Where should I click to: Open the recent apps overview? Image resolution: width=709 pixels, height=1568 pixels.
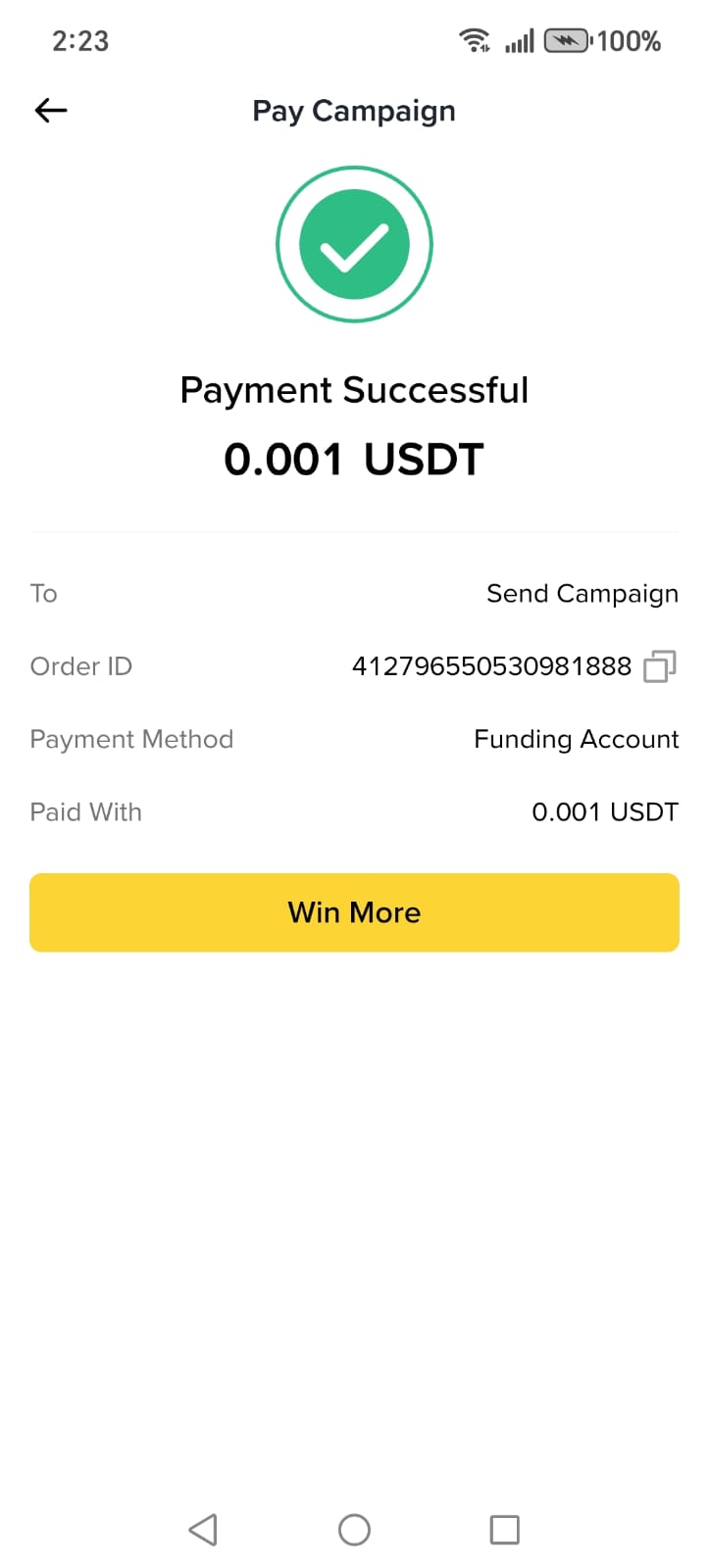click(x=504, y=1530)
